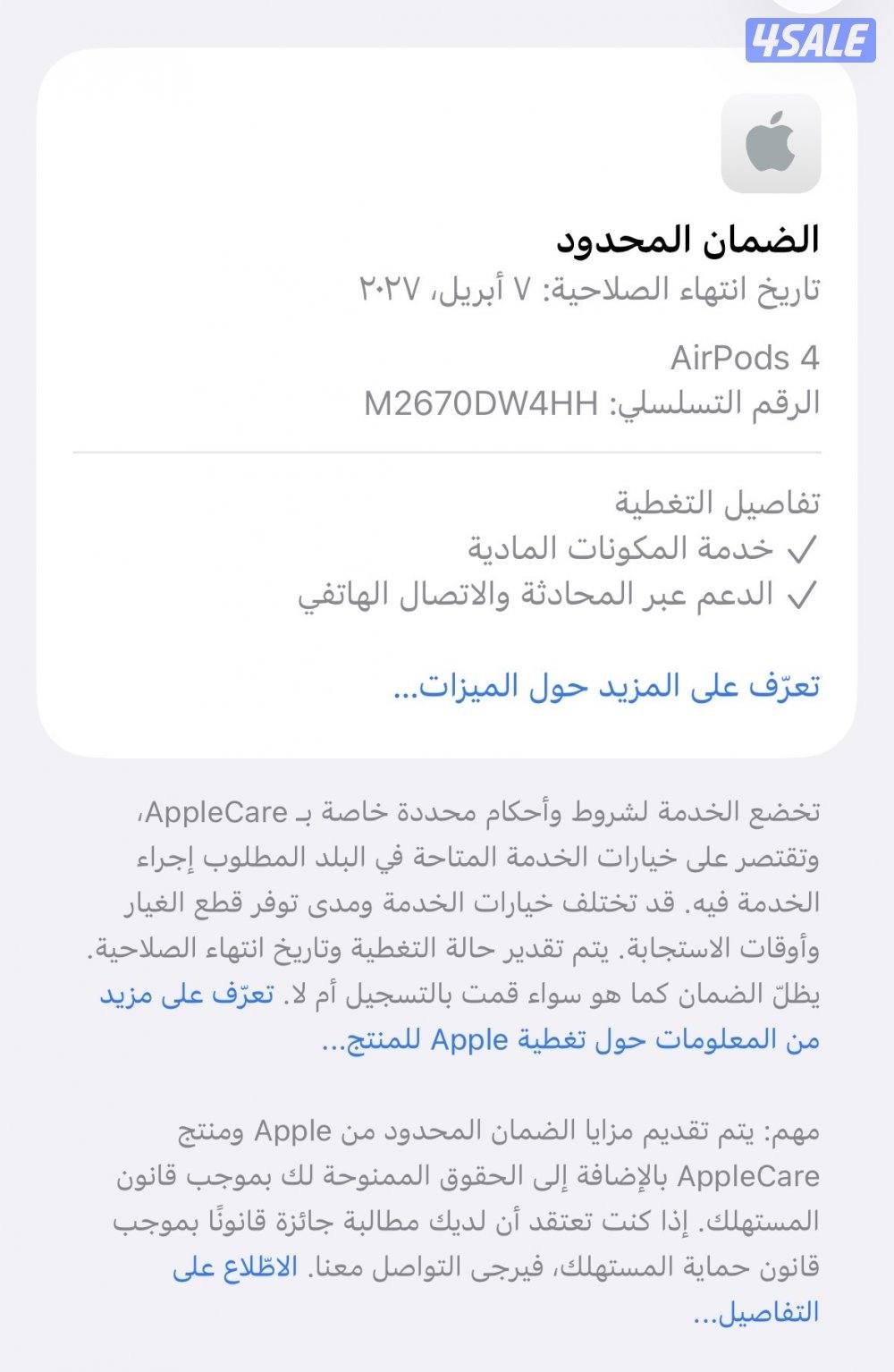Click the checkmark icon for phone support coverage
This screenshot has height=1372, width=894.
click(798, 597)
